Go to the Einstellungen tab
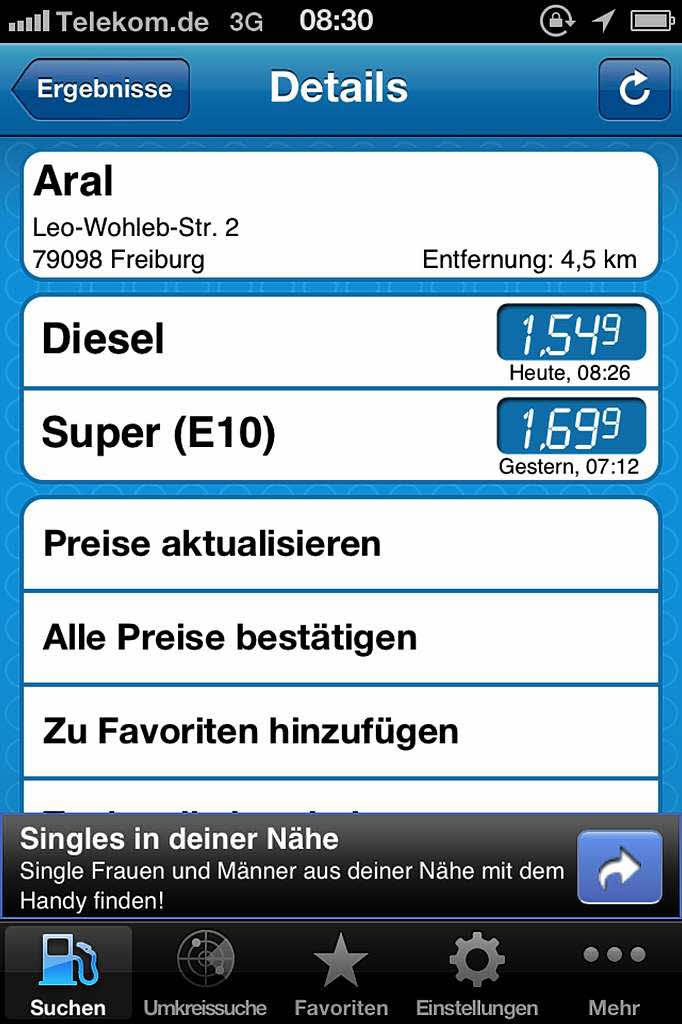 pos(477,972)
